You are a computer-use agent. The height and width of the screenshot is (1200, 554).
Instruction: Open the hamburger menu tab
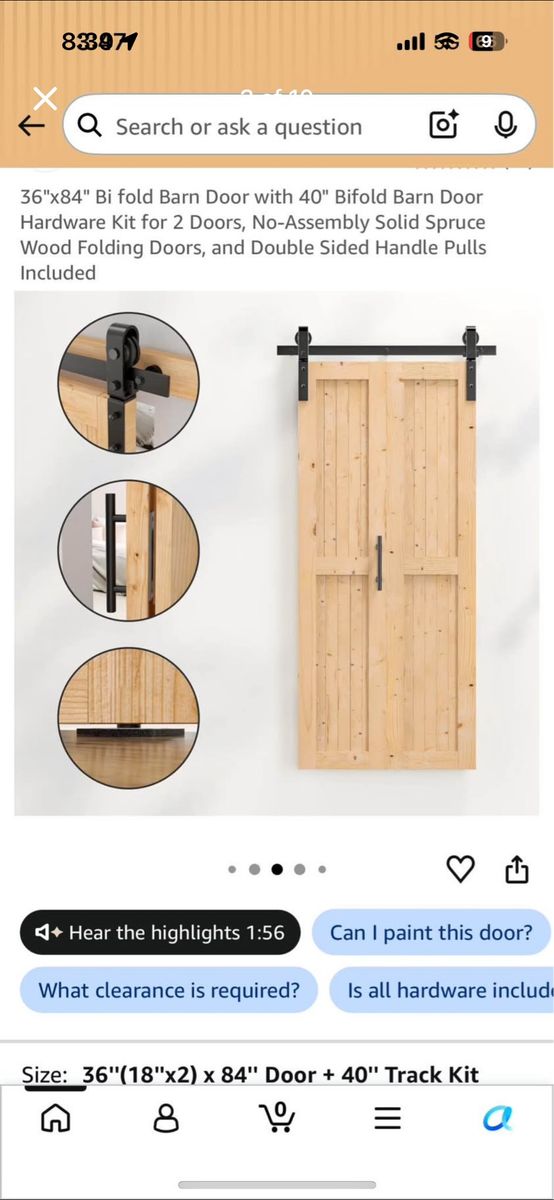point(388,1118)
